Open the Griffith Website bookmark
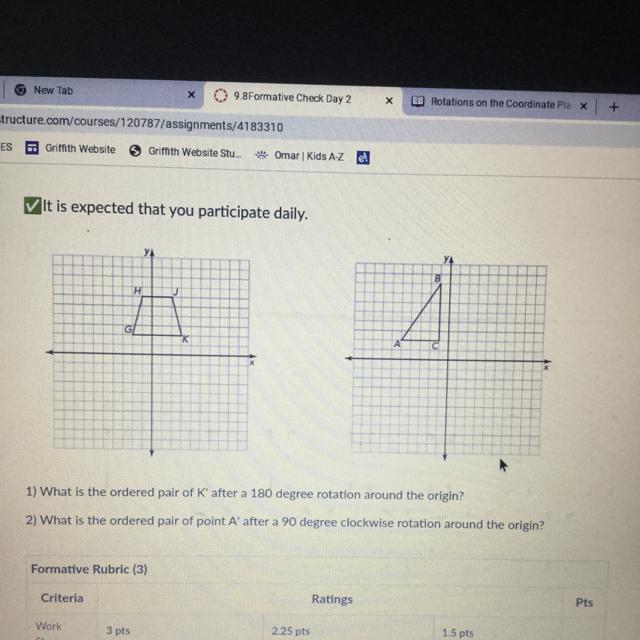The height and width of the screenshot is (640, 640). 71,148
